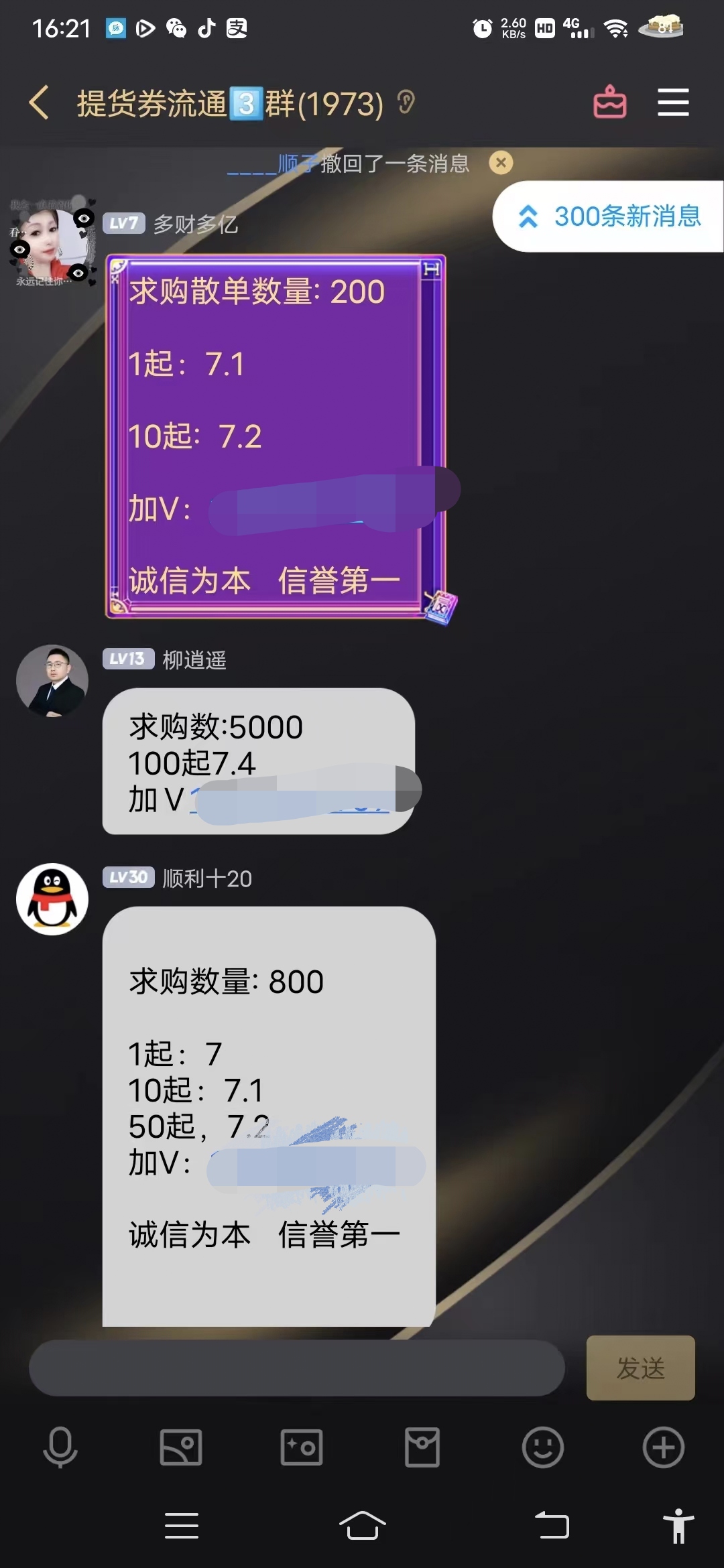724x1568 pixels.
Task: Tap the 发送 send button
Action: pyautogui.click(x=640, y=1368)
